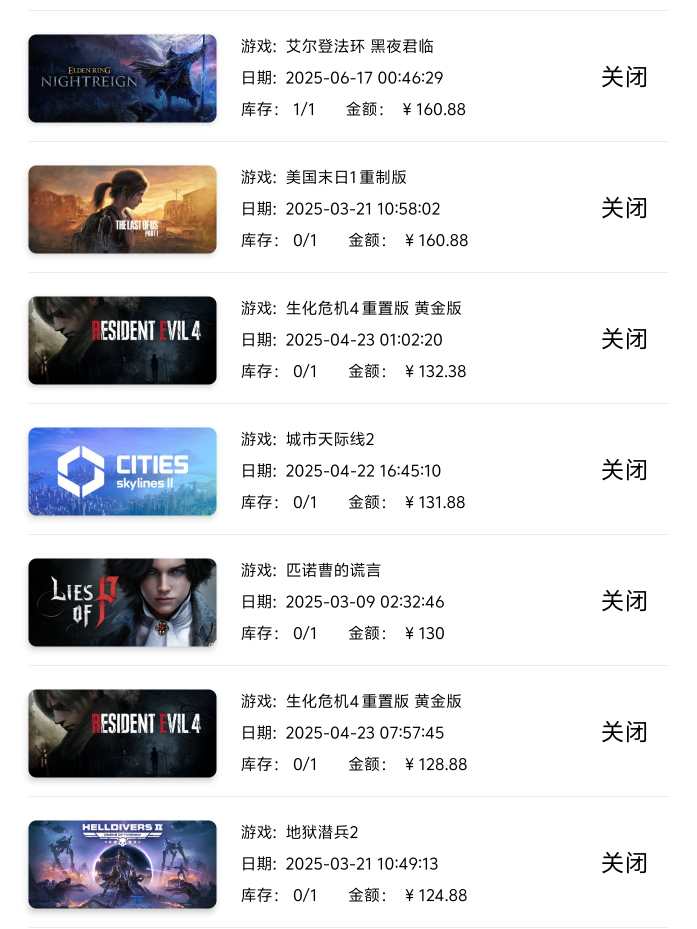Viewport: 697px width, 929px height.
Task: Close the 美国末日1重制版 listing
Action: coord(624,208)
